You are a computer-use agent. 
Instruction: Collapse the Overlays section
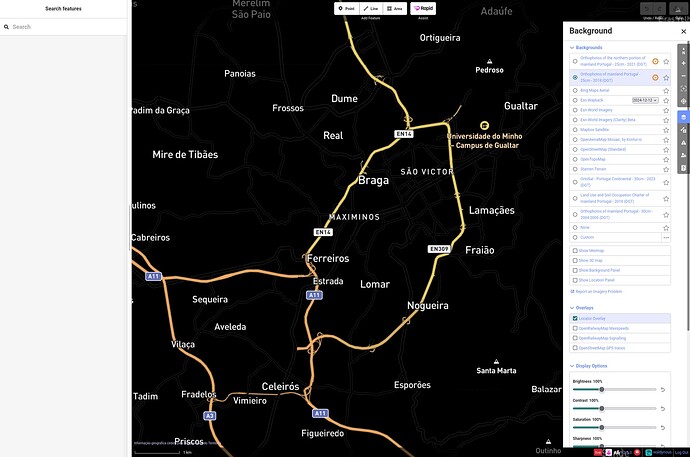(584, 307)
